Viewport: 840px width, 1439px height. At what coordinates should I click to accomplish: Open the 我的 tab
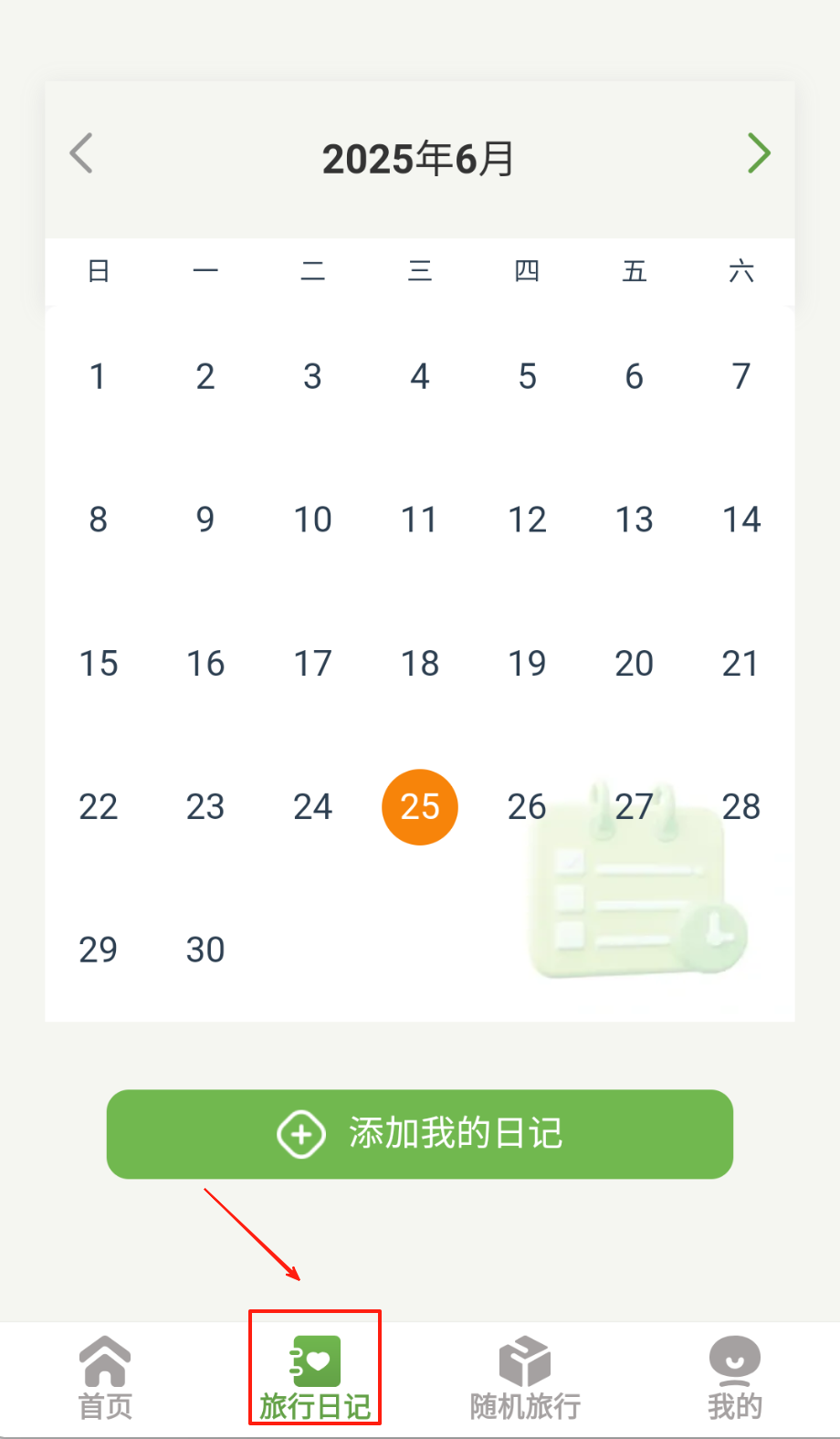(734, 1379)
